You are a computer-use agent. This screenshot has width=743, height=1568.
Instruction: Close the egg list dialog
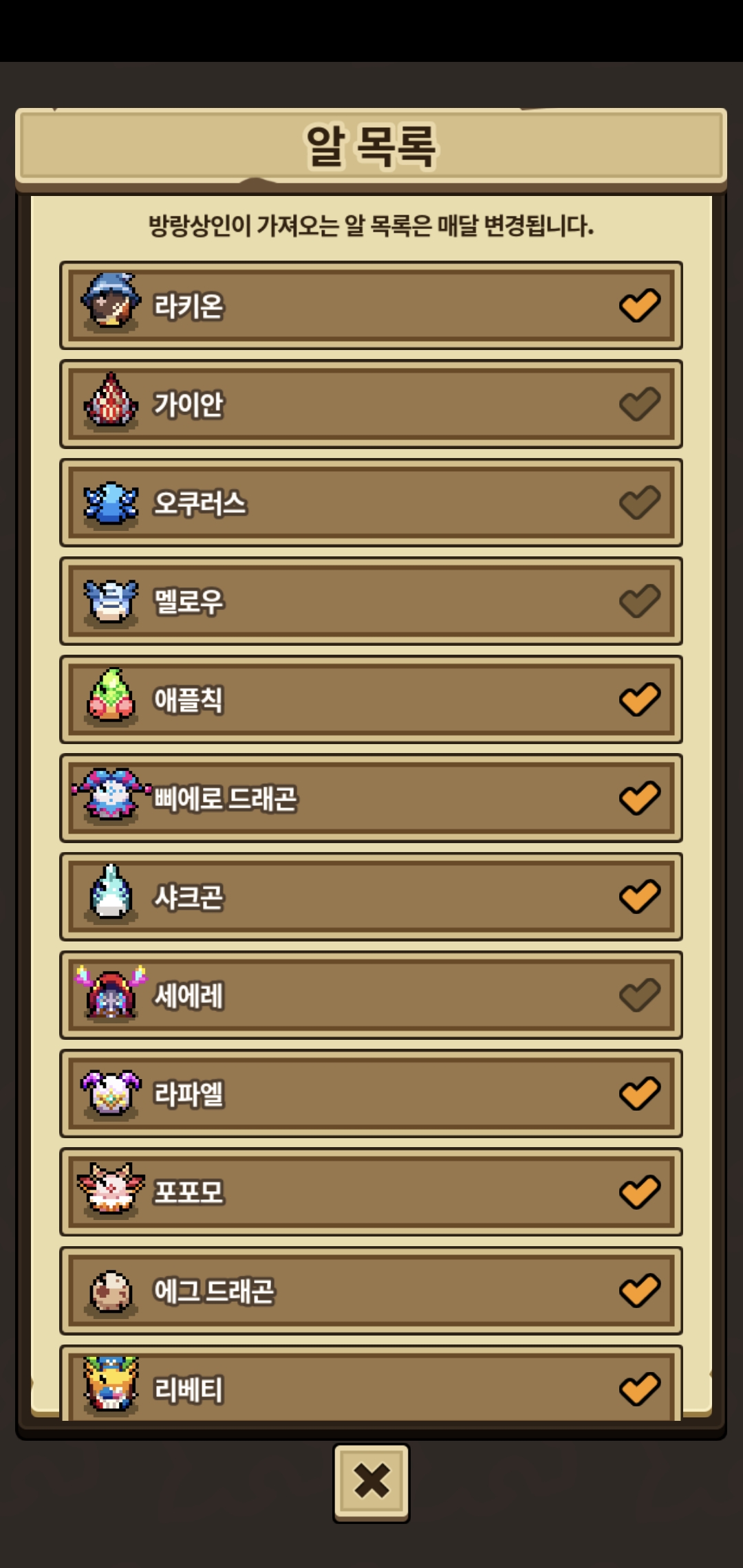[x=371, y=1481]
